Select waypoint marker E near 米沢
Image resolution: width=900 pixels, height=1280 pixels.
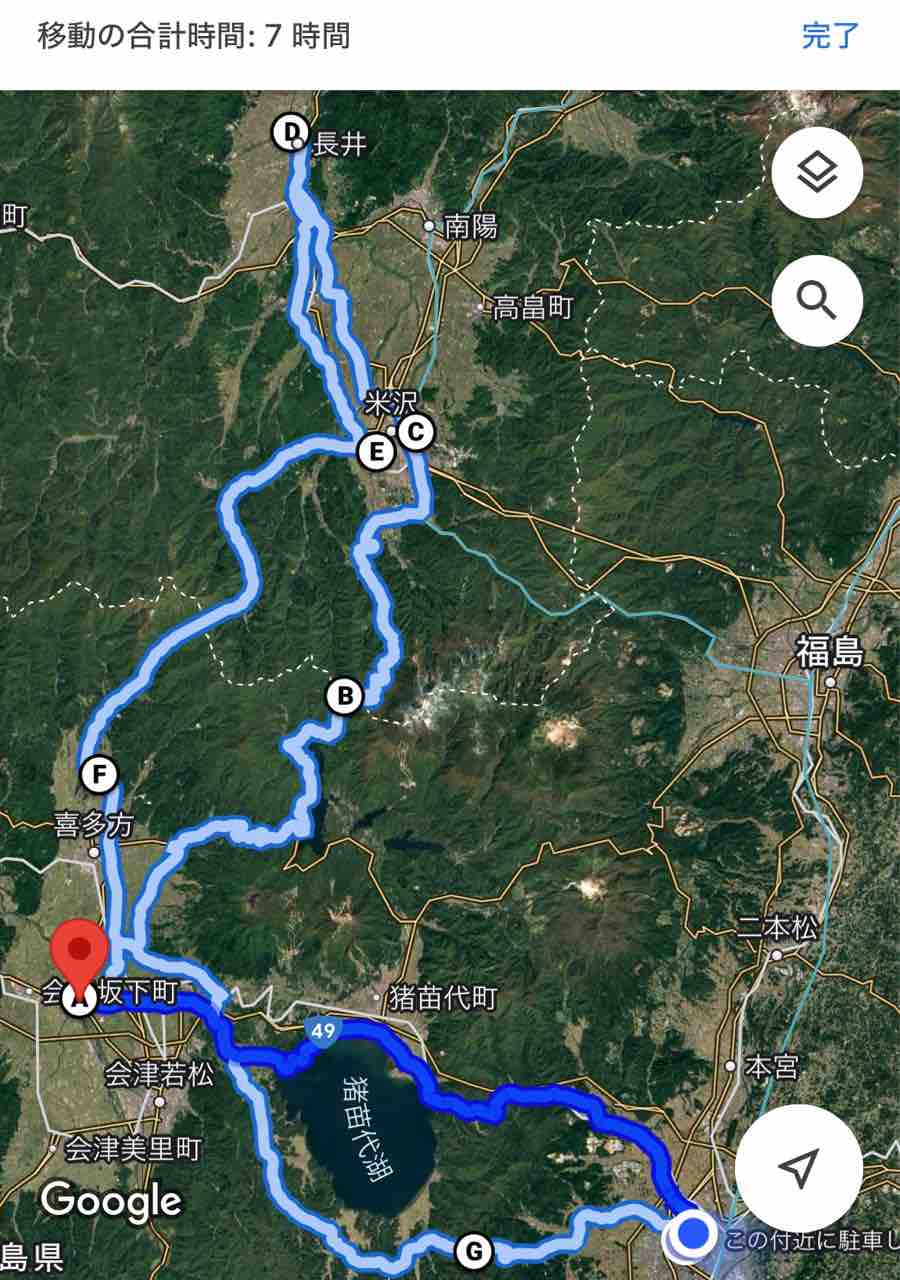click(x=376, y=452)
